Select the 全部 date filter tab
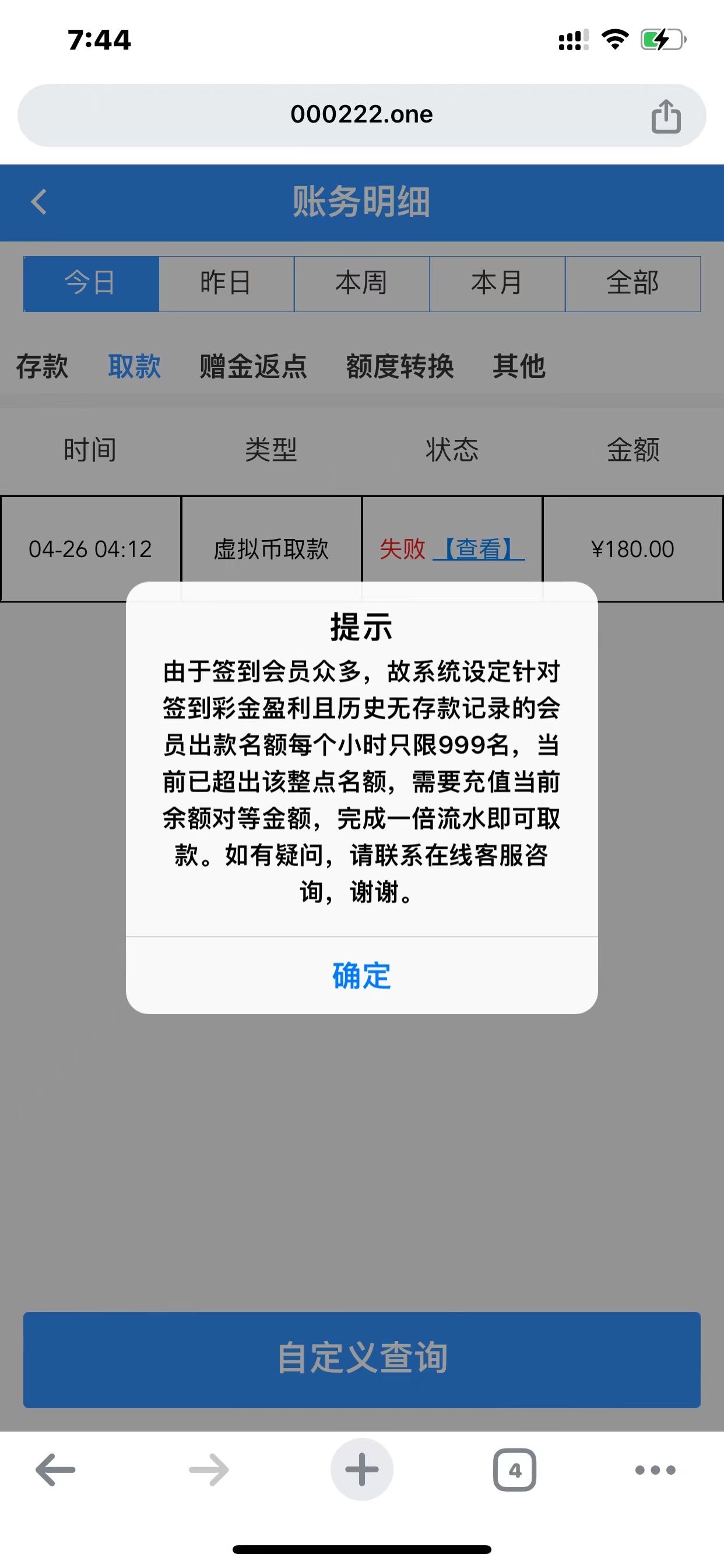 pos(632,283)
